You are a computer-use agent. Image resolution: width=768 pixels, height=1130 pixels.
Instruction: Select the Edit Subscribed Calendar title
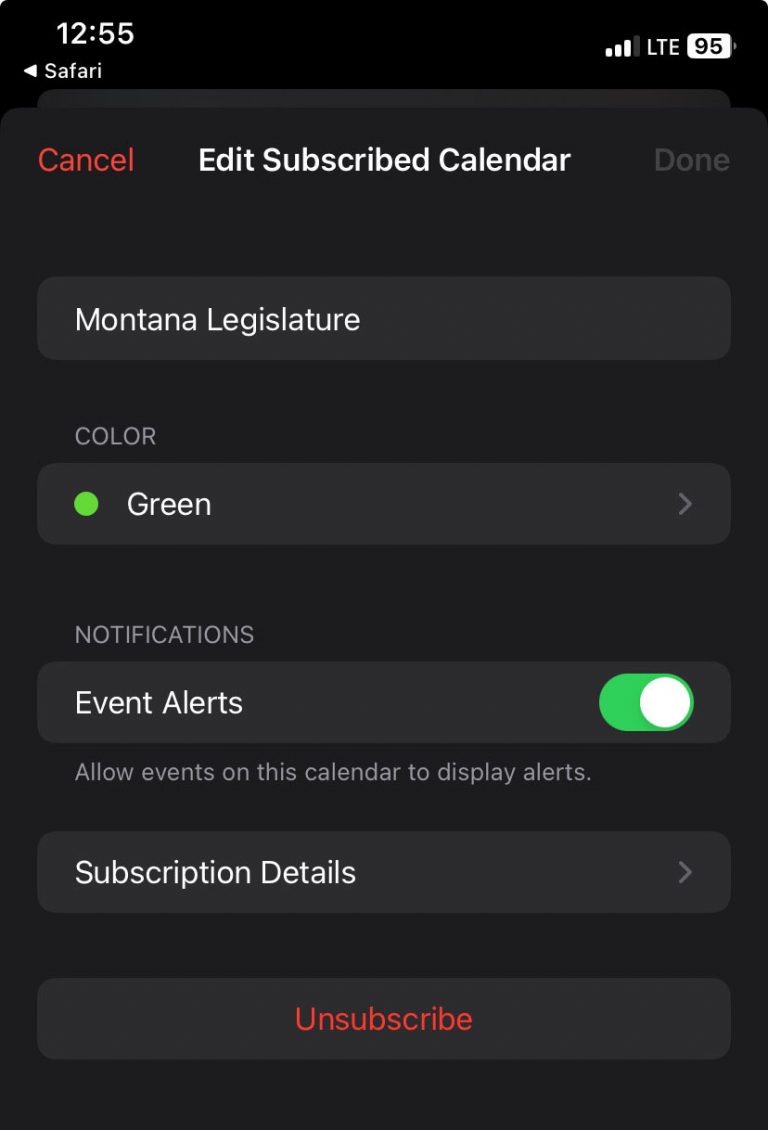(x=384, y=159)
